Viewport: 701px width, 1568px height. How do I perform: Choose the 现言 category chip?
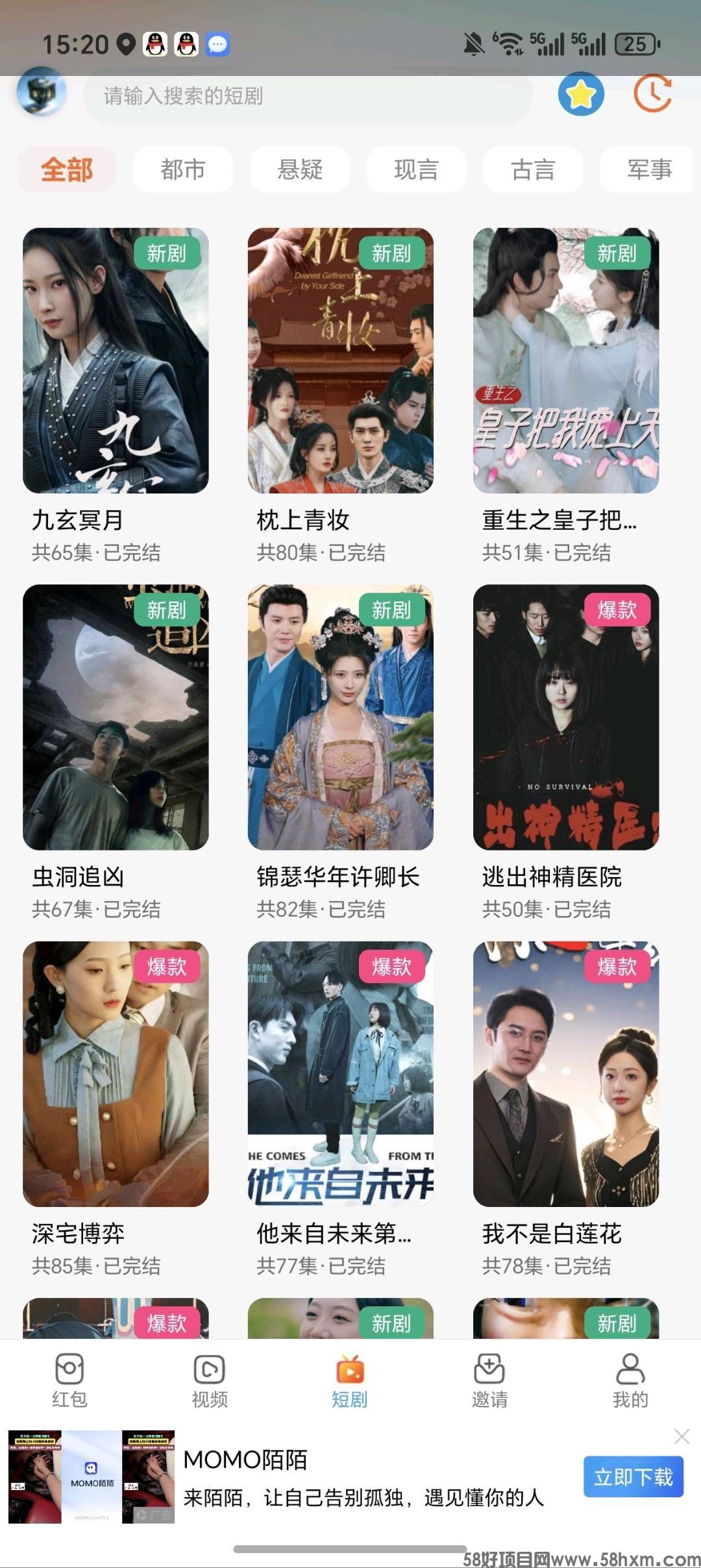click(x=416, y=169)
